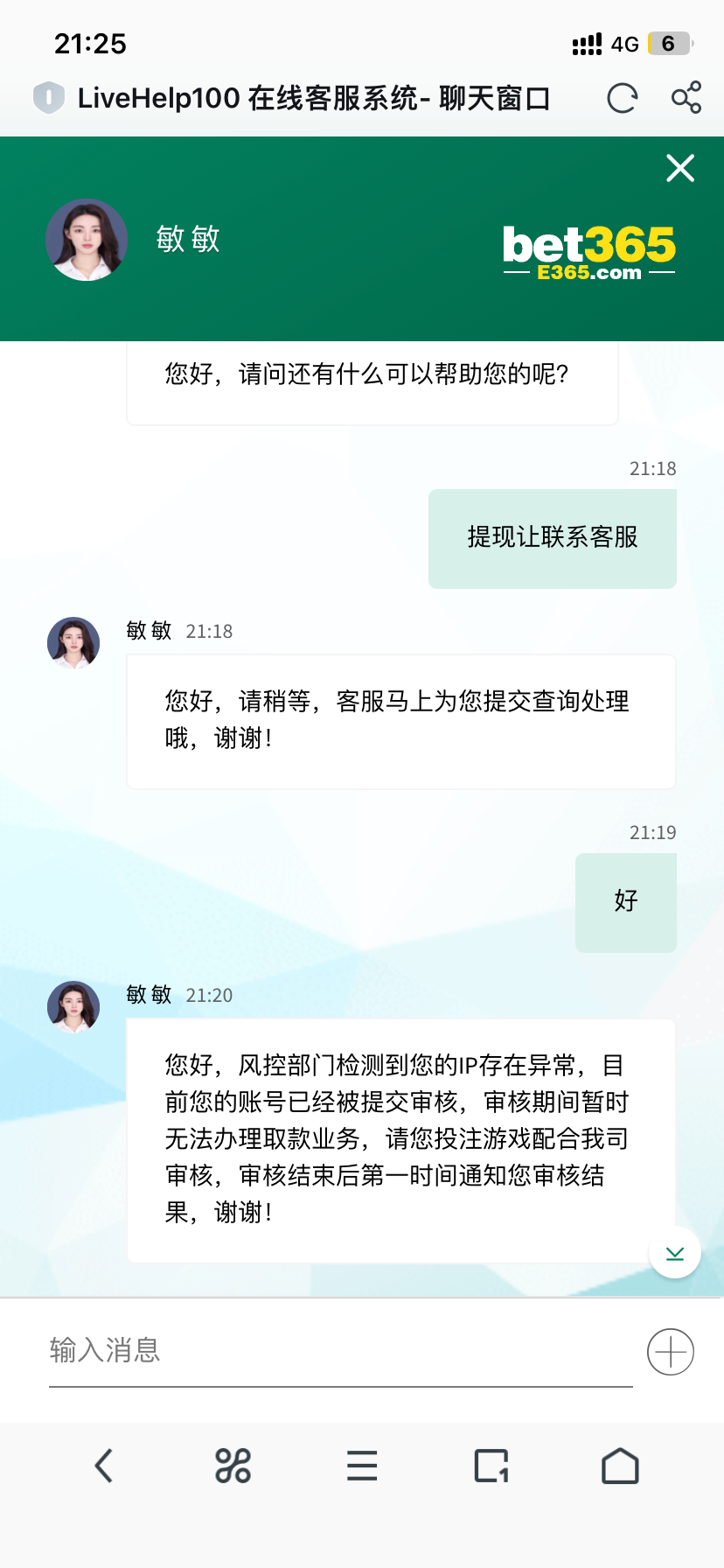
Task: Open the browser menu with the hamburger icon
Action: [x=362, y=1466]
